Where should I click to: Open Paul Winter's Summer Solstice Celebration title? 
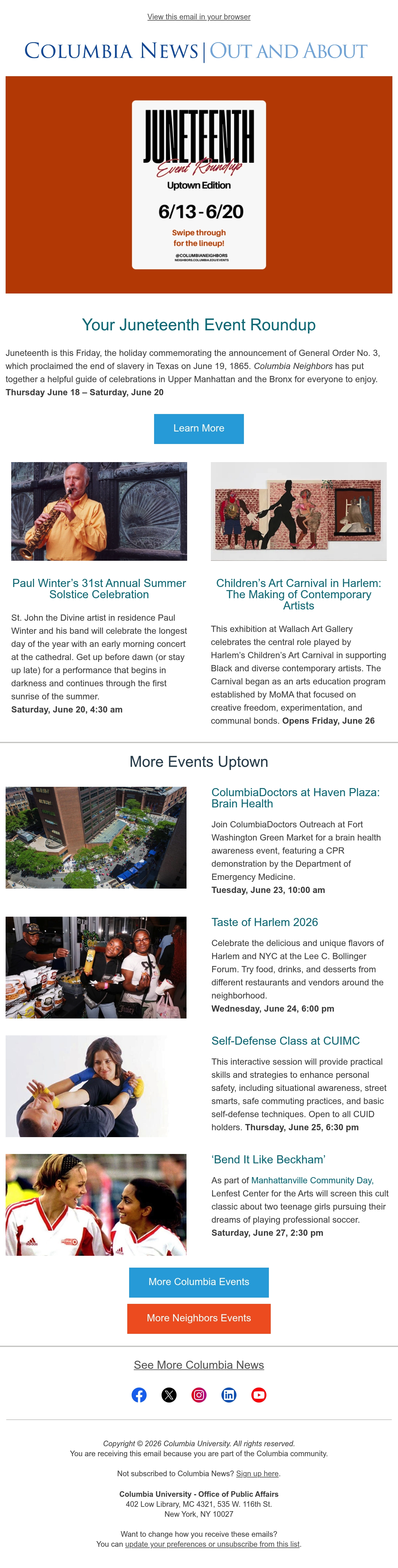(99, 589)
